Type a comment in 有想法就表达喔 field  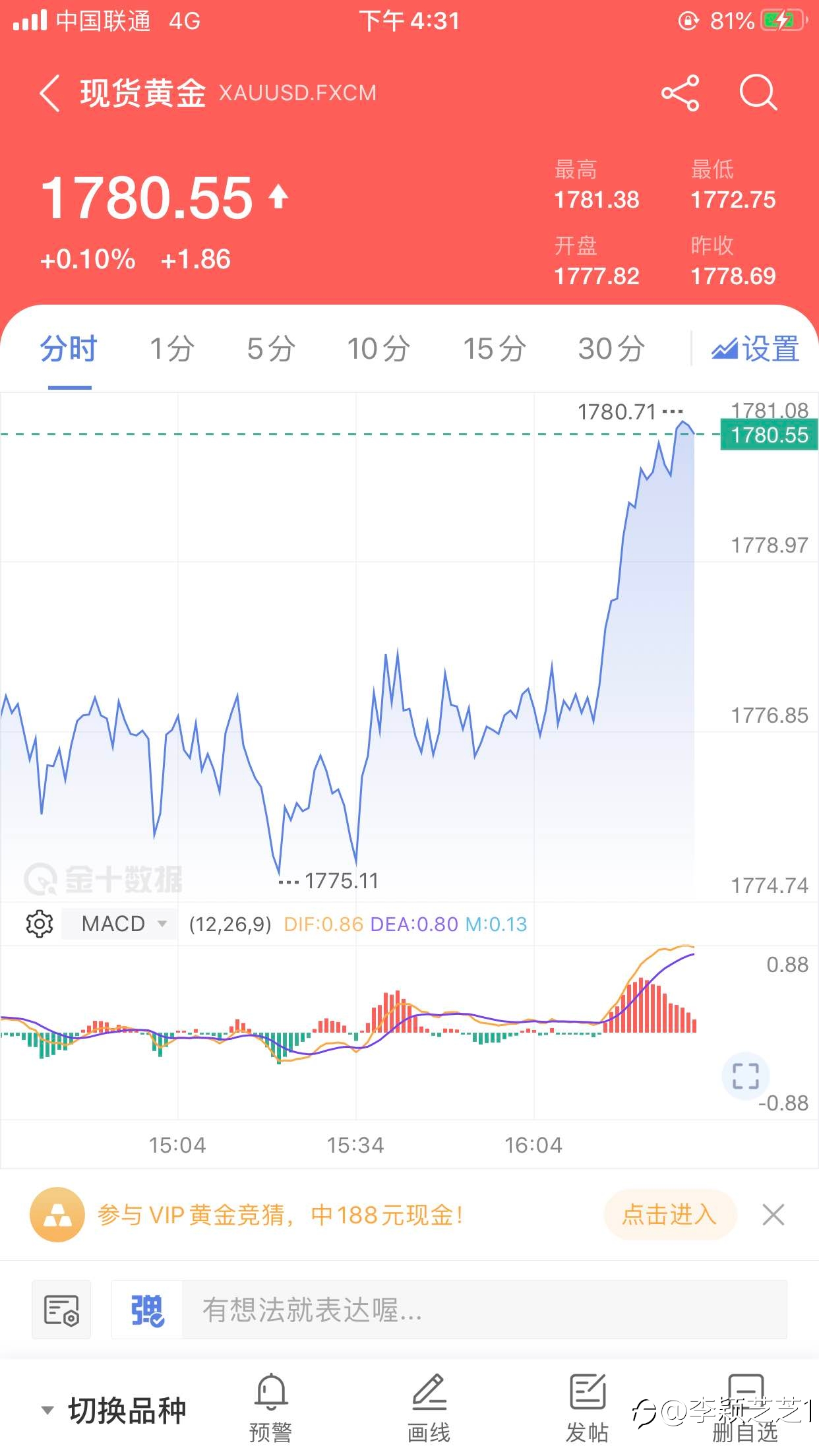coord(484,1310)
